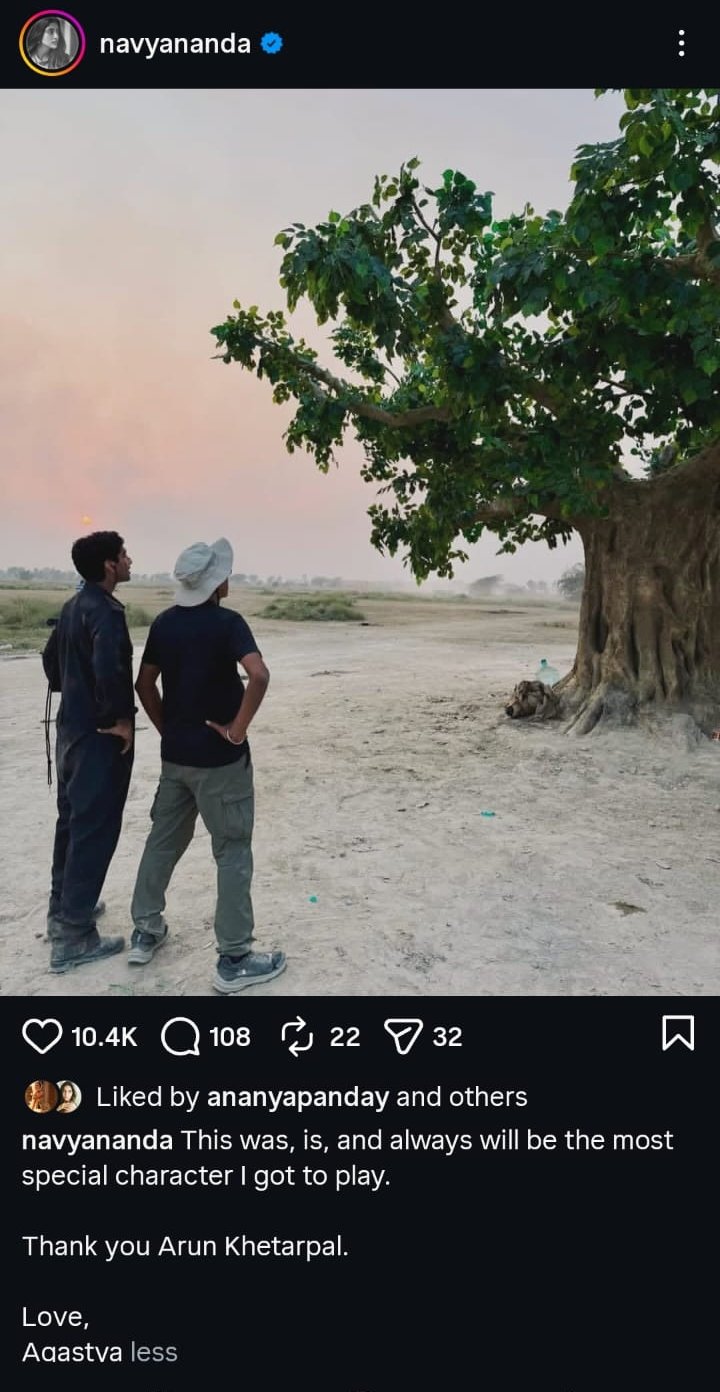This screenshot has width=720, height=1392.
Task: Open the post overflow menu
Action: pyautogui.click(x=681, y=43)
